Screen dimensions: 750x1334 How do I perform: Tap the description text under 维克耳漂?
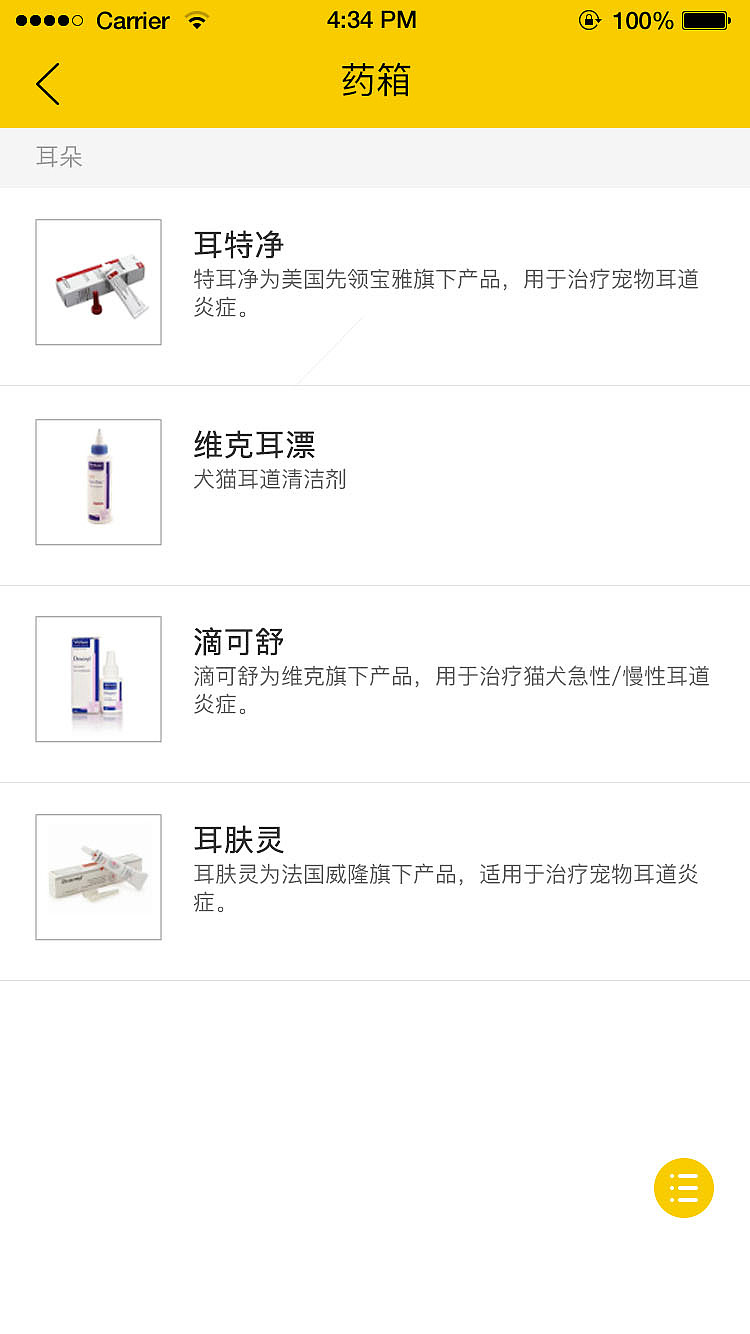tap(270, 480)
